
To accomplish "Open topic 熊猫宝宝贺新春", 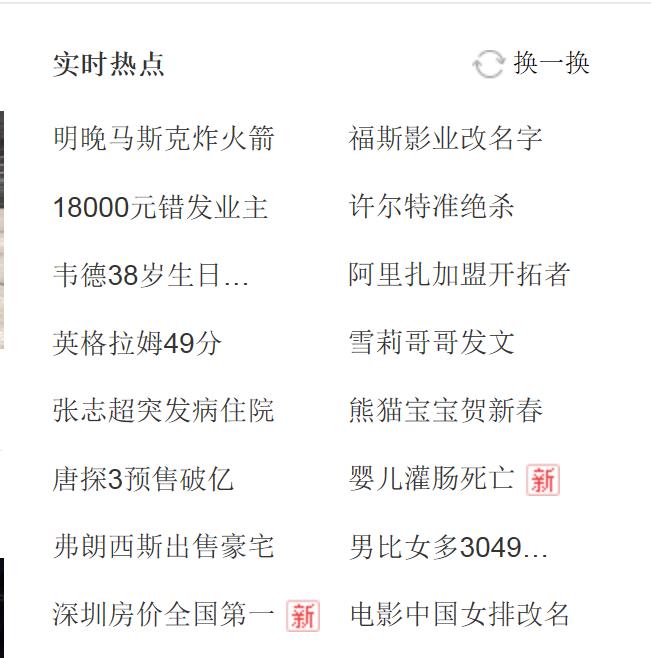I will (445, 412).
